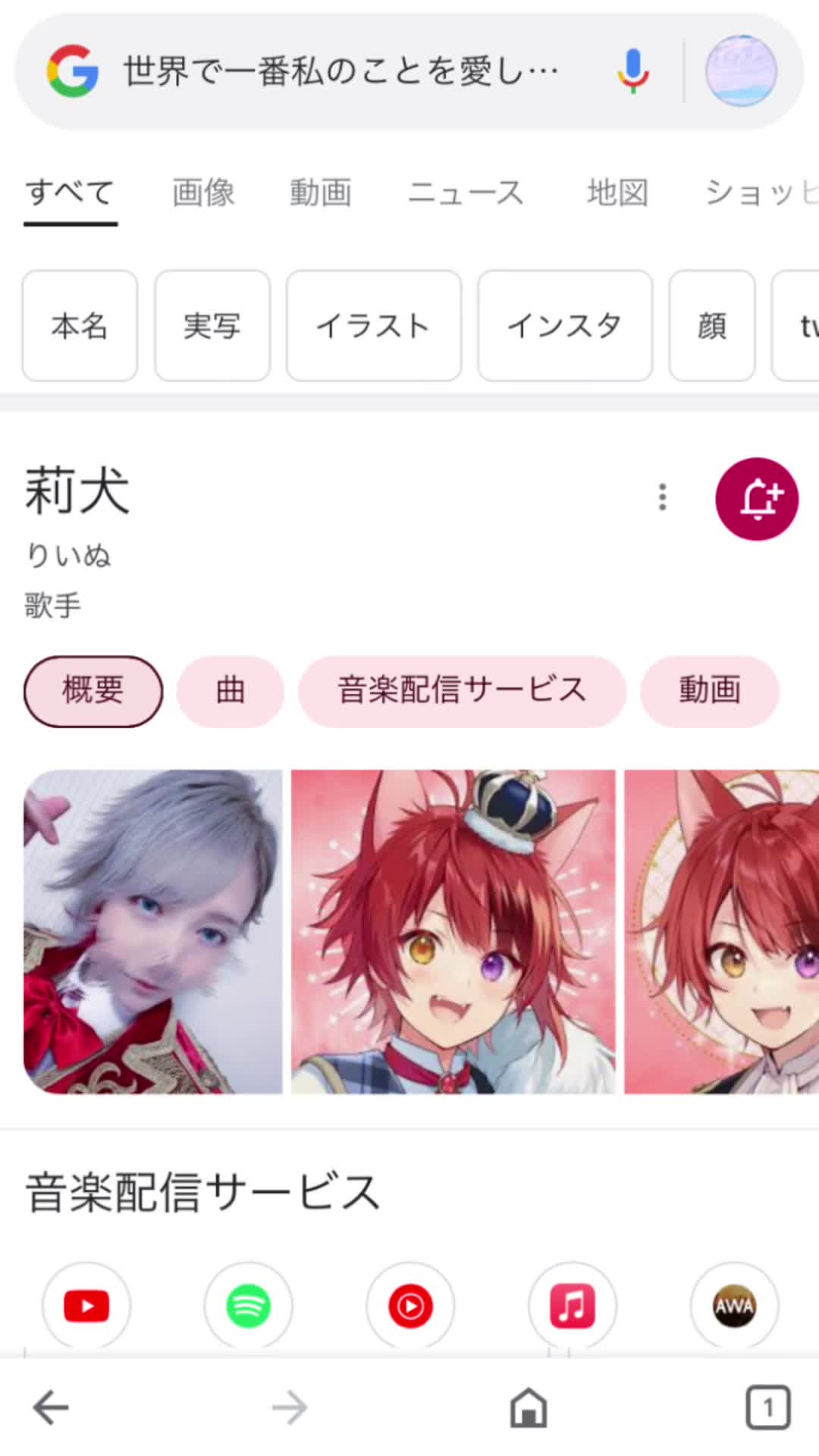Open the browser tab switcher
The image size is (819, 1456).
pos(768,1407)
